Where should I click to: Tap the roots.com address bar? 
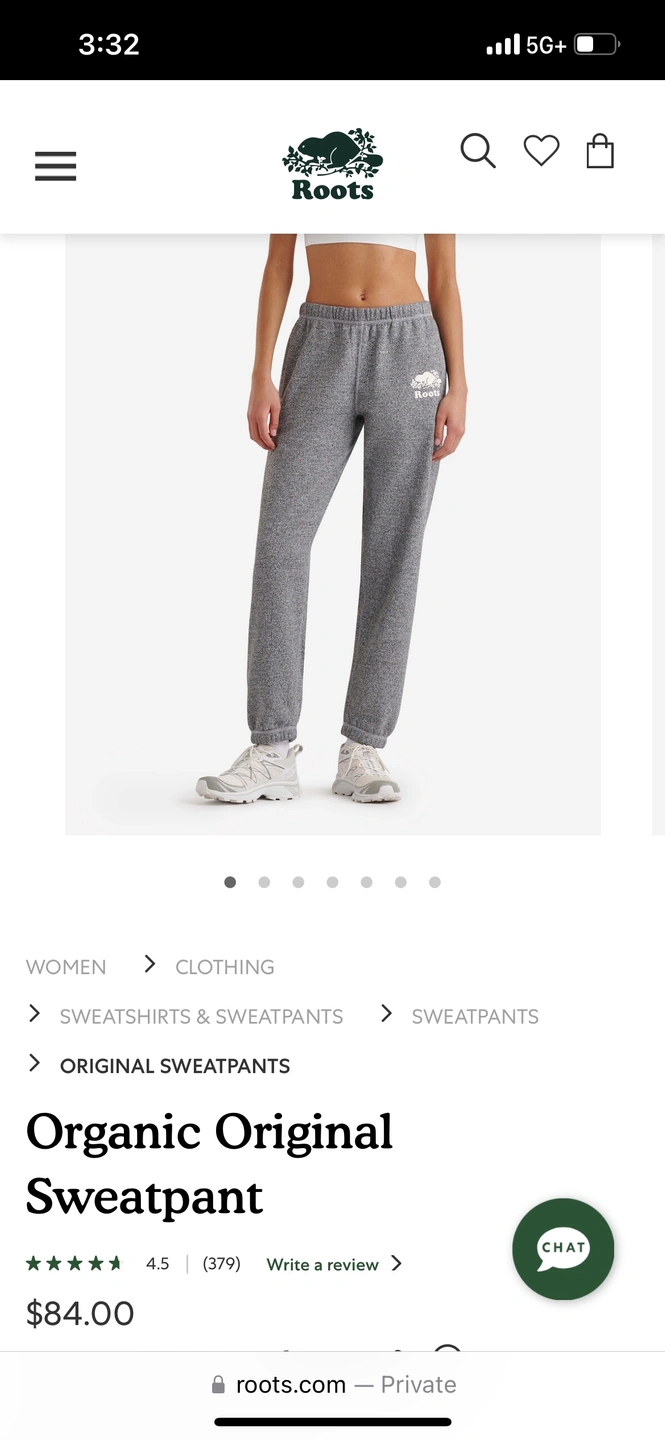click(x=333, y=1385)
